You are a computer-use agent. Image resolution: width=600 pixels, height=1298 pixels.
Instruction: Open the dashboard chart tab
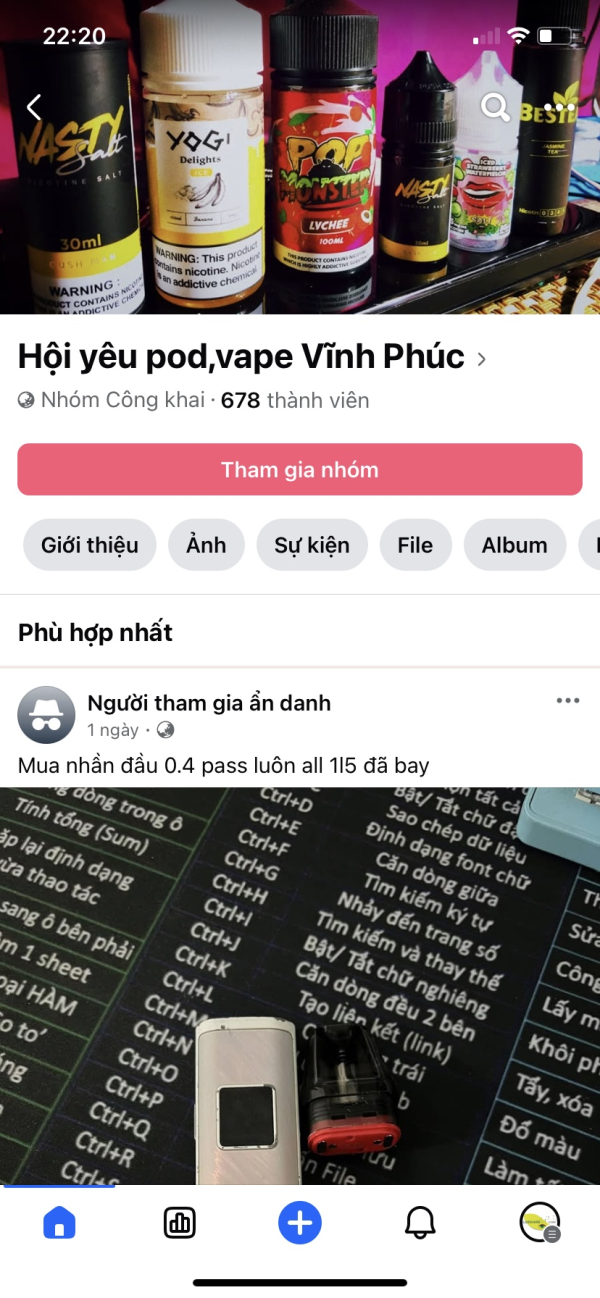click(x=180, y=1222)
